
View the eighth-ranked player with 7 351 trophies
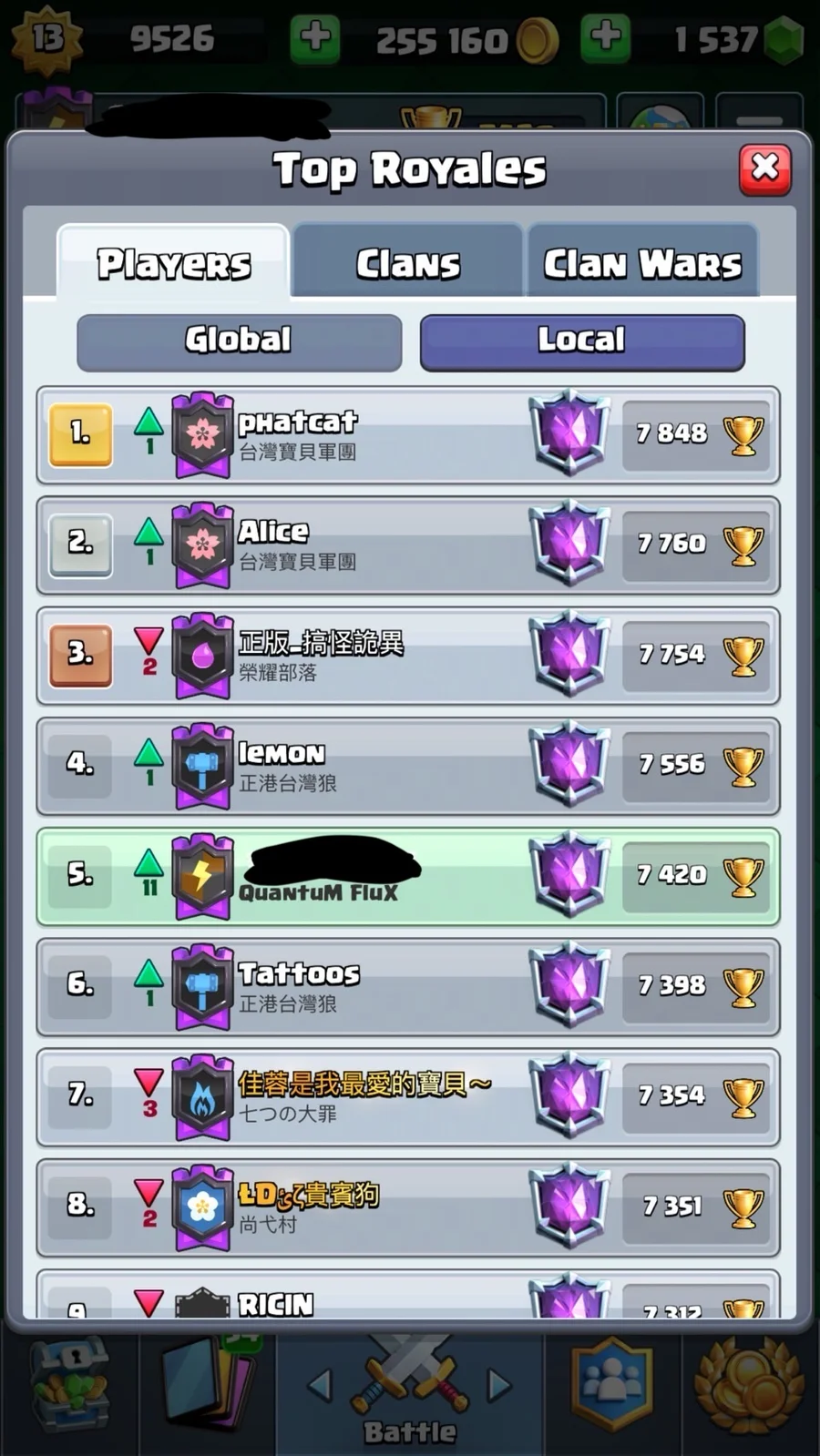click(383, 1207)
